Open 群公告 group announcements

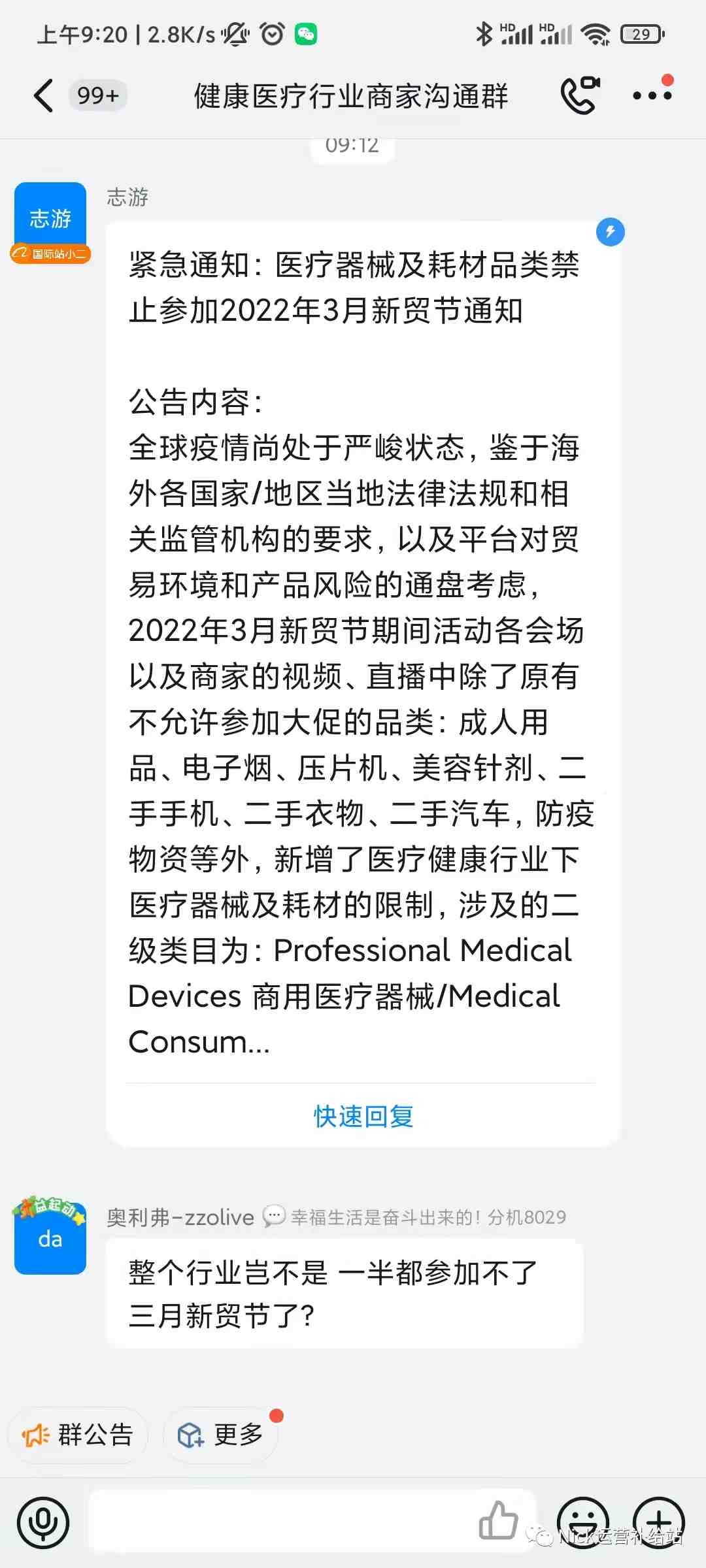[78, 1435]
